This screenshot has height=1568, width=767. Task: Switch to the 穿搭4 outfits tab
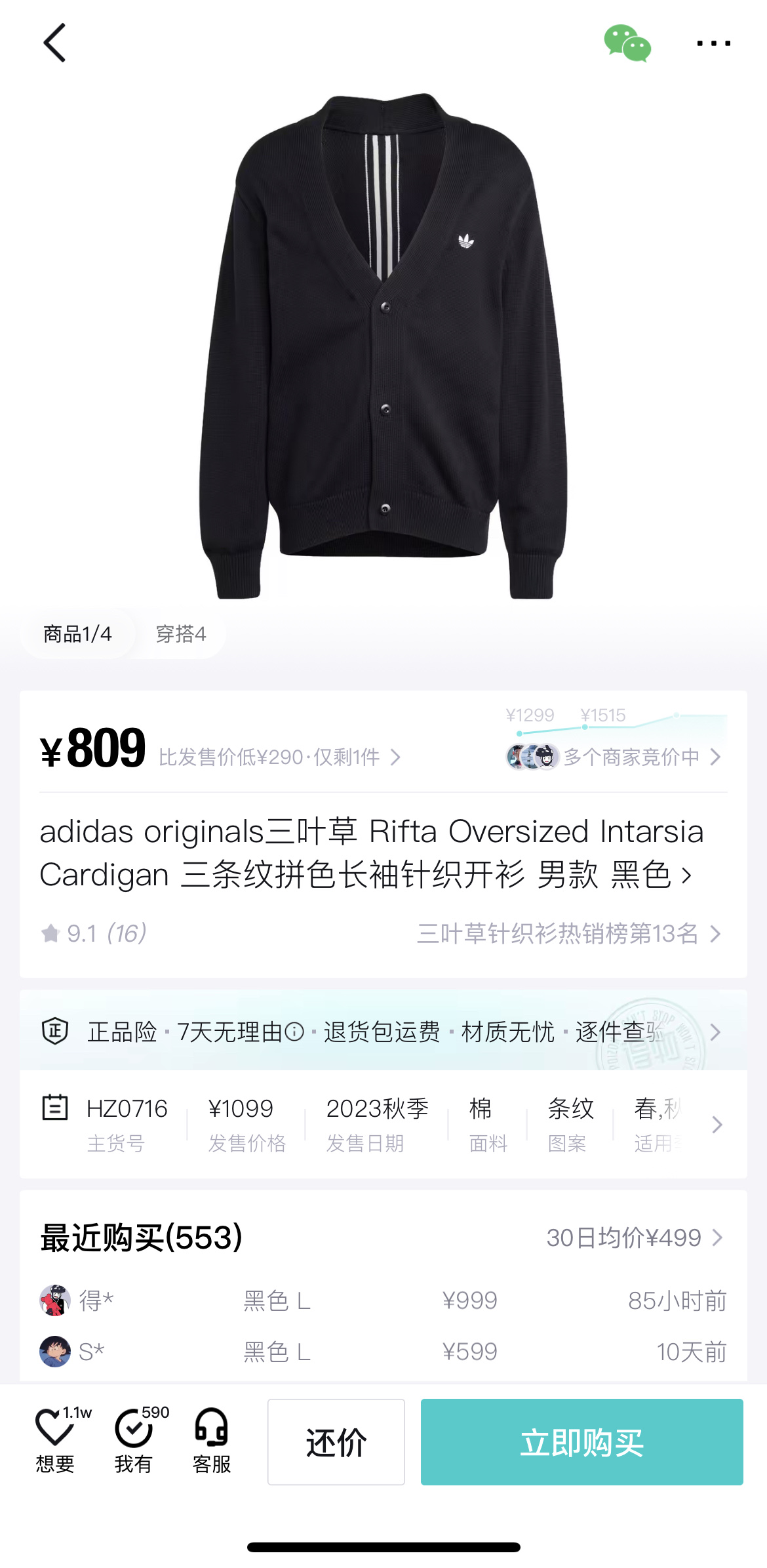pyautogui.click(x=181, y=634)
